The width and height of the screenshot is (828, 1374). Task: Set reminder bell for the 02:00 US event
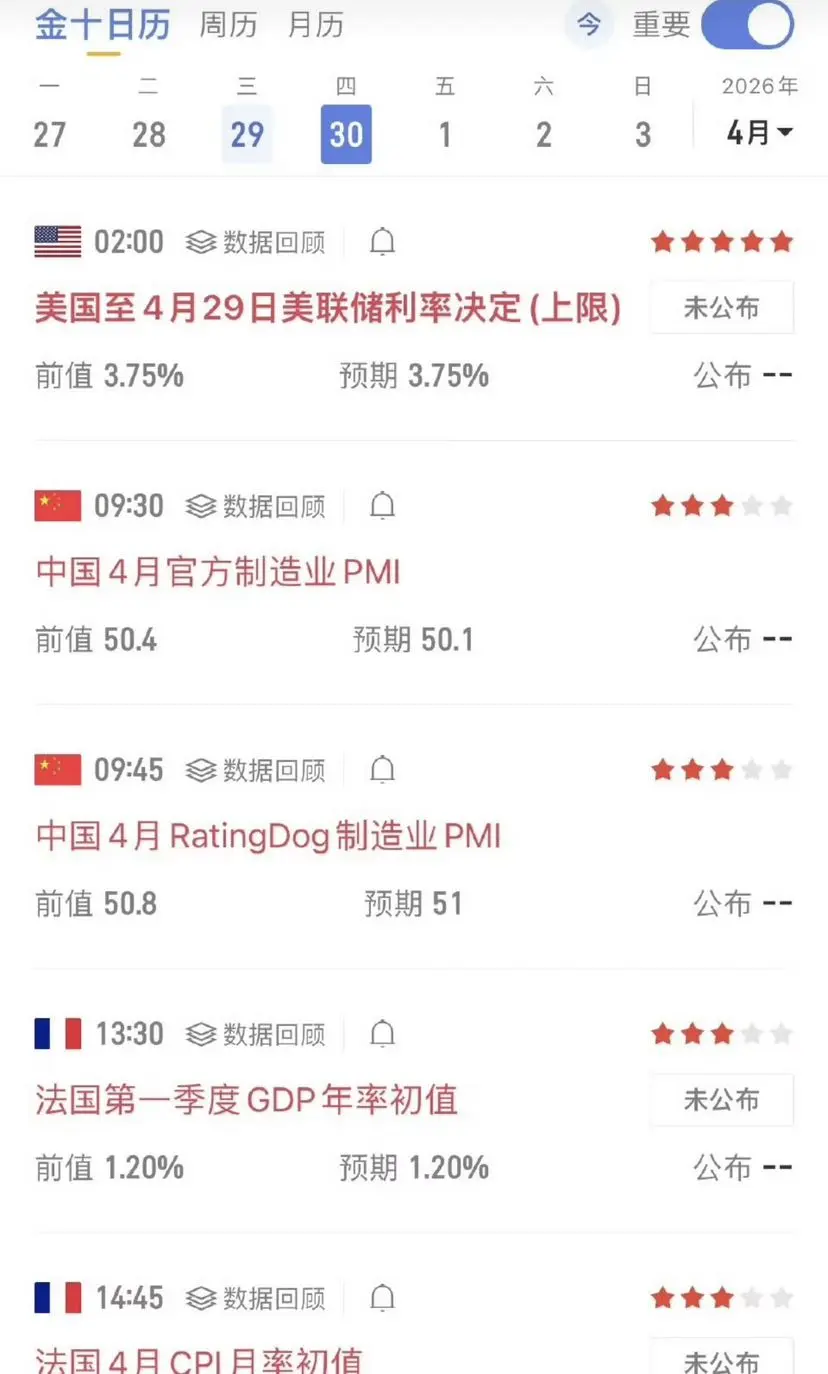(x=383, y=242)
